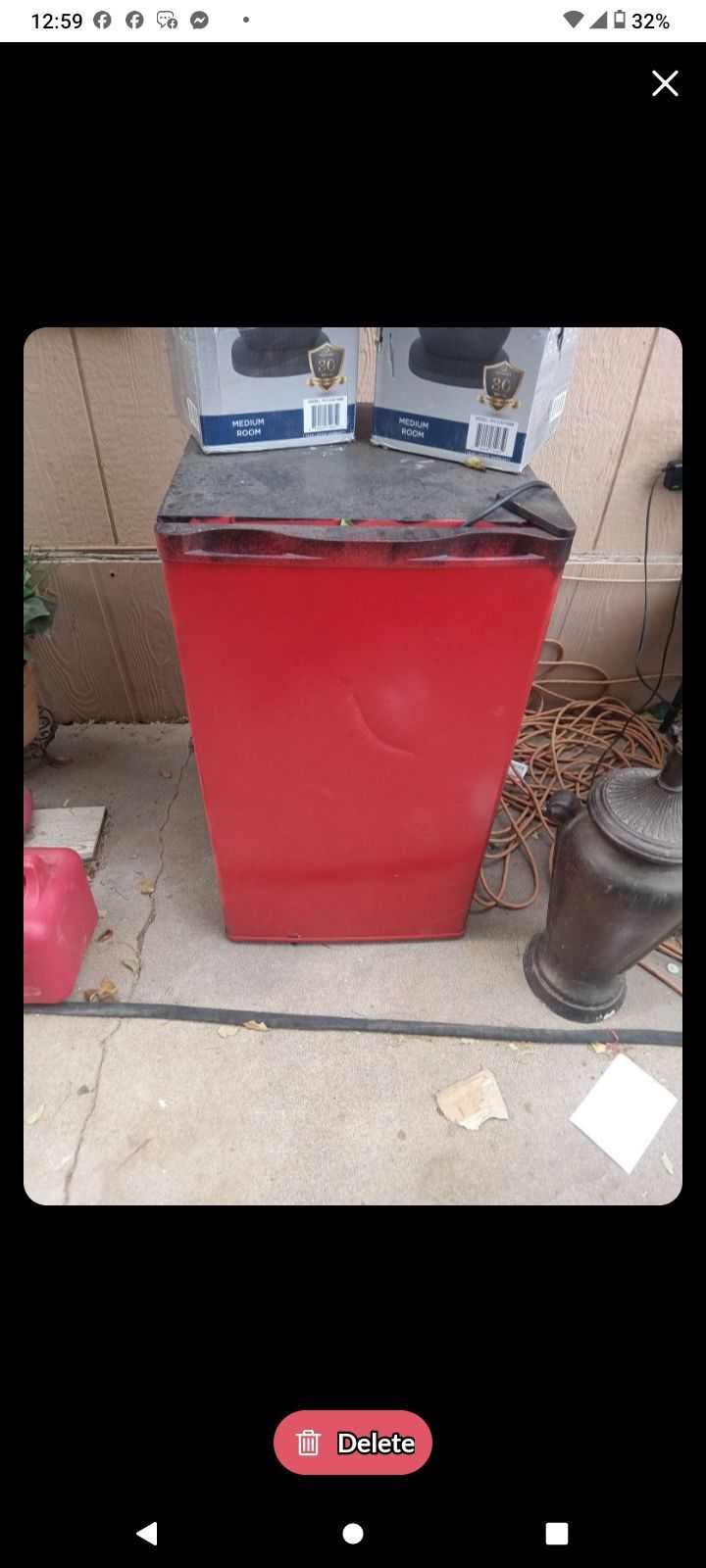This screenshot has width=706, height=1568.
Task: Open recent apps from the navigation bar
Action: 557,1534
